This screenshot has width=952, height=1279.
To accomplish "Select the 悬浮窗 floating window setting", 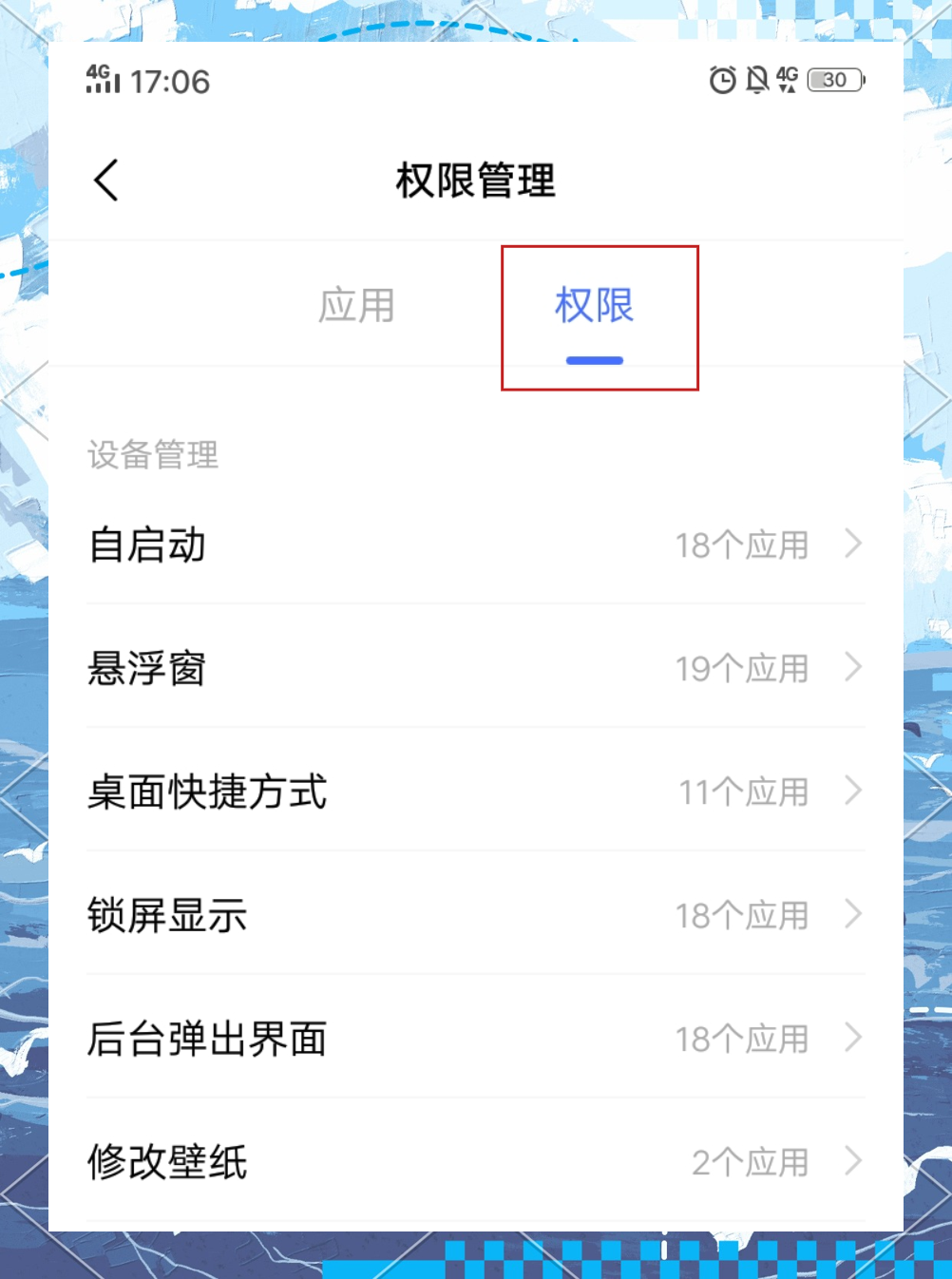I will pyautogui.click(x=147, y=668).
